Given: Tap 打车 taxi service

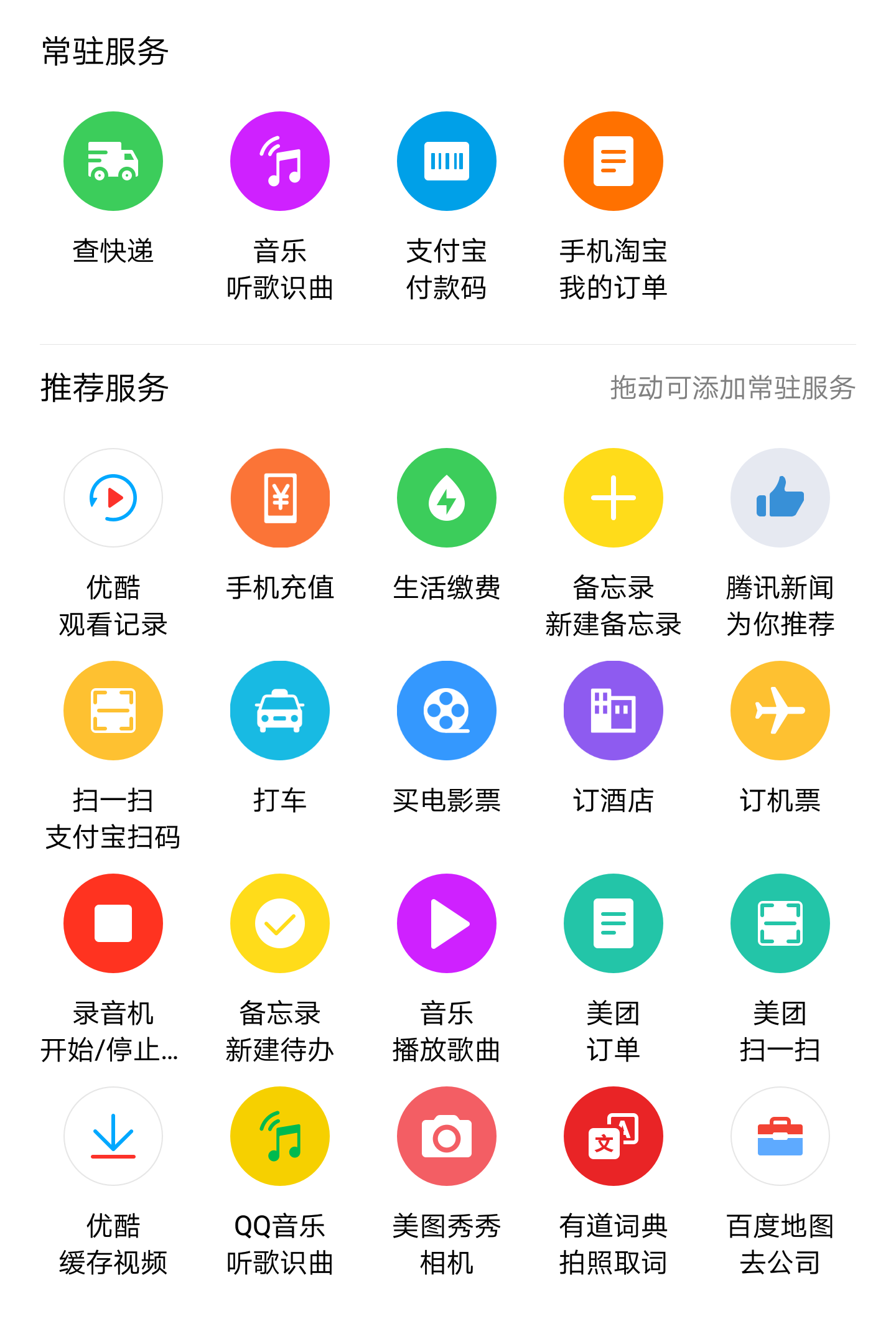Looking at the screenshot, I should coord(280,711).
